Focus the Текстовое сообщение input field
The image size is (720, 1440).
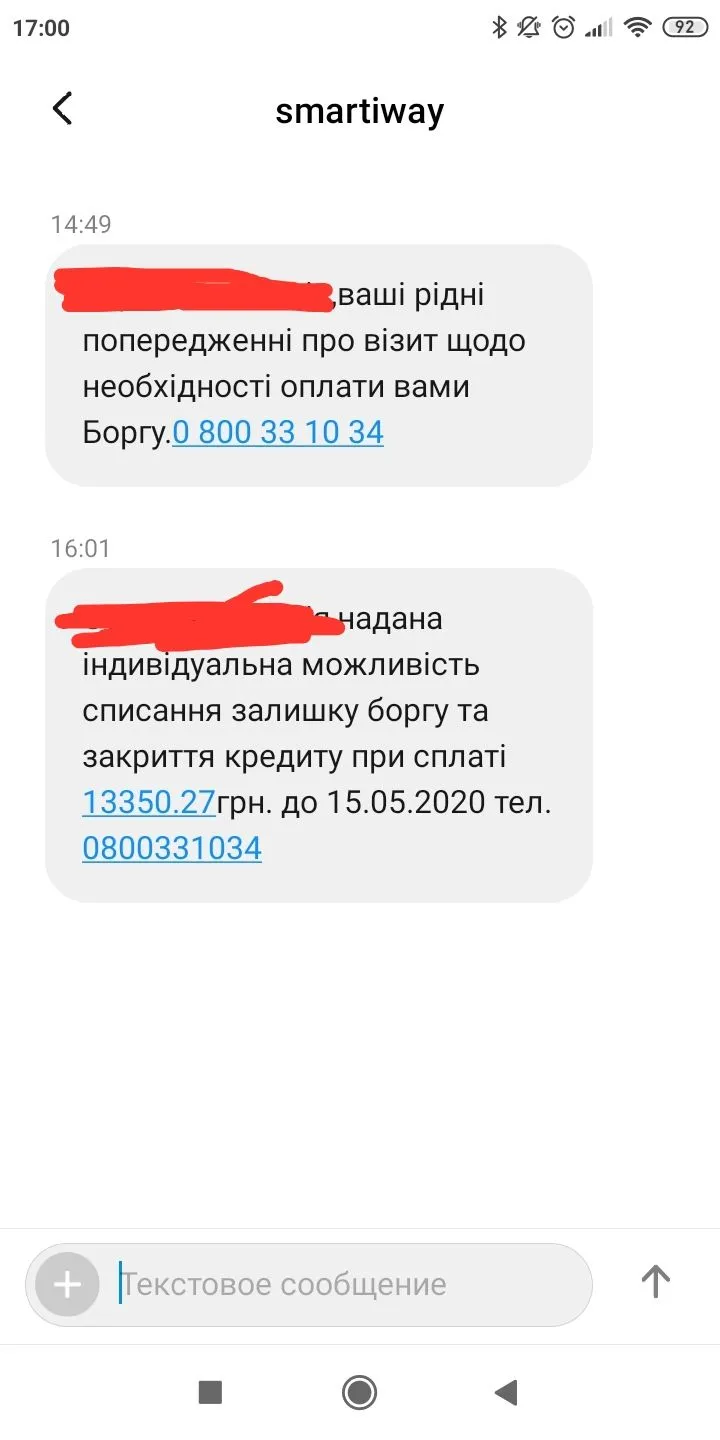tap(340, 1284)
